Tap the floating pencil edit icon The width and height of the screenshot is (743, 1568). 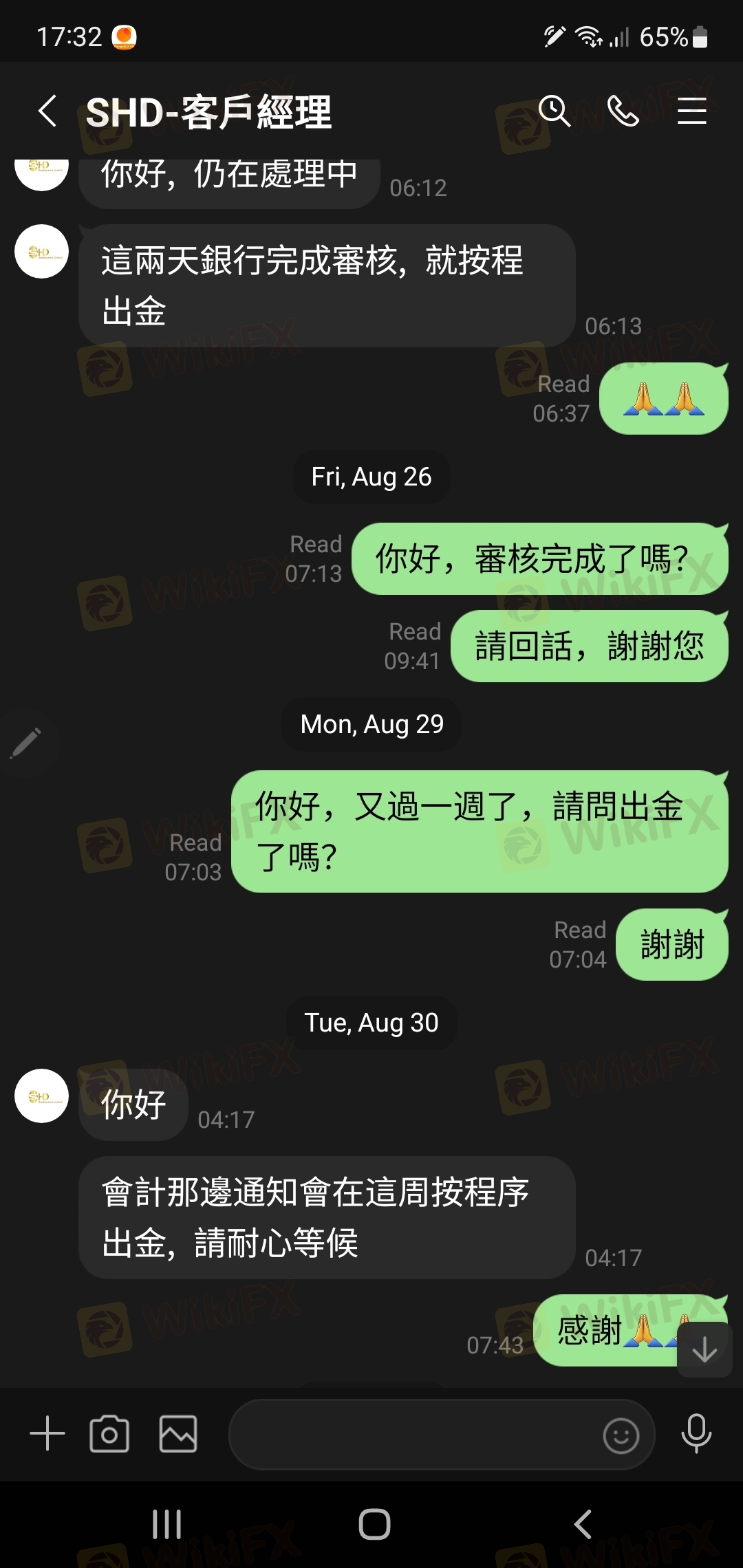point(26,743)
